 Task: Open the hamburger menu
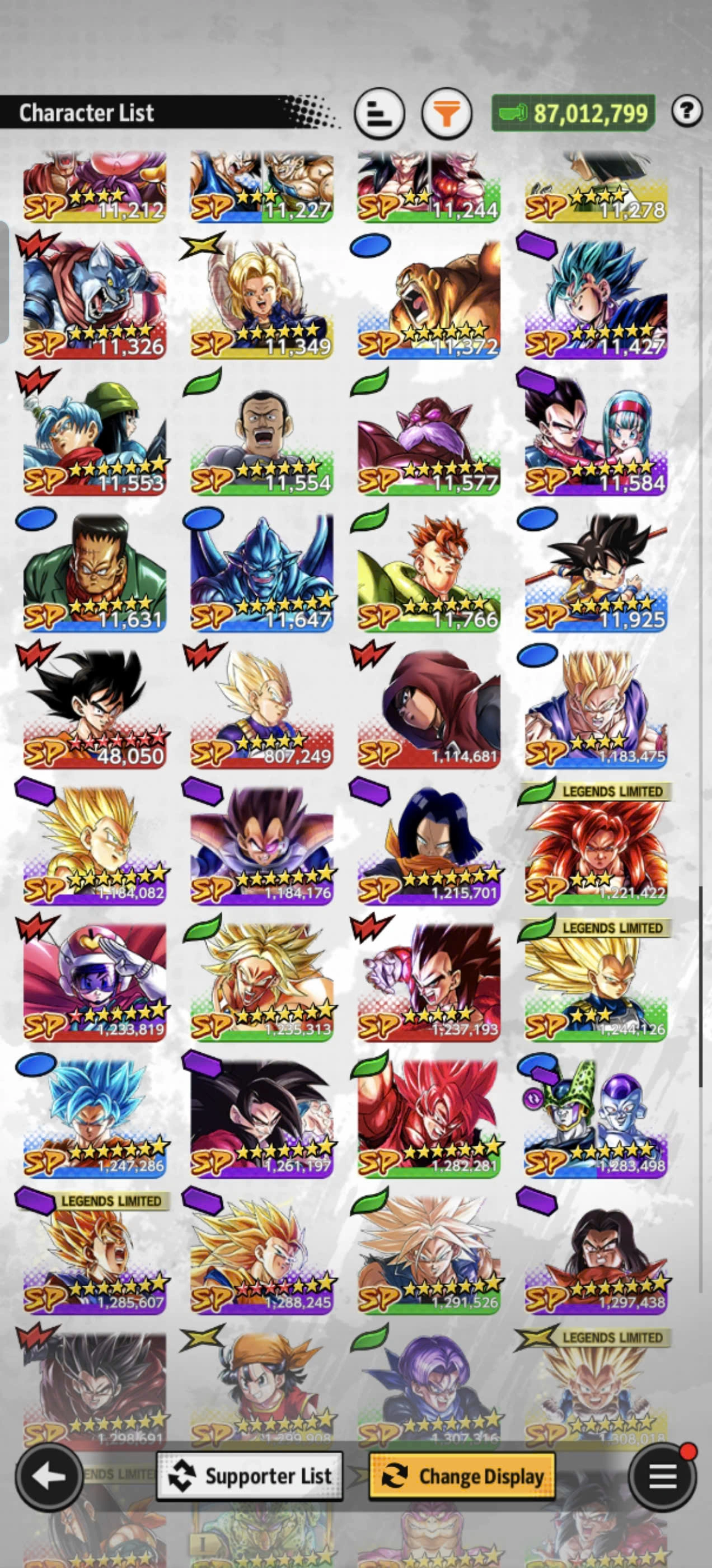pos(662,1476)
